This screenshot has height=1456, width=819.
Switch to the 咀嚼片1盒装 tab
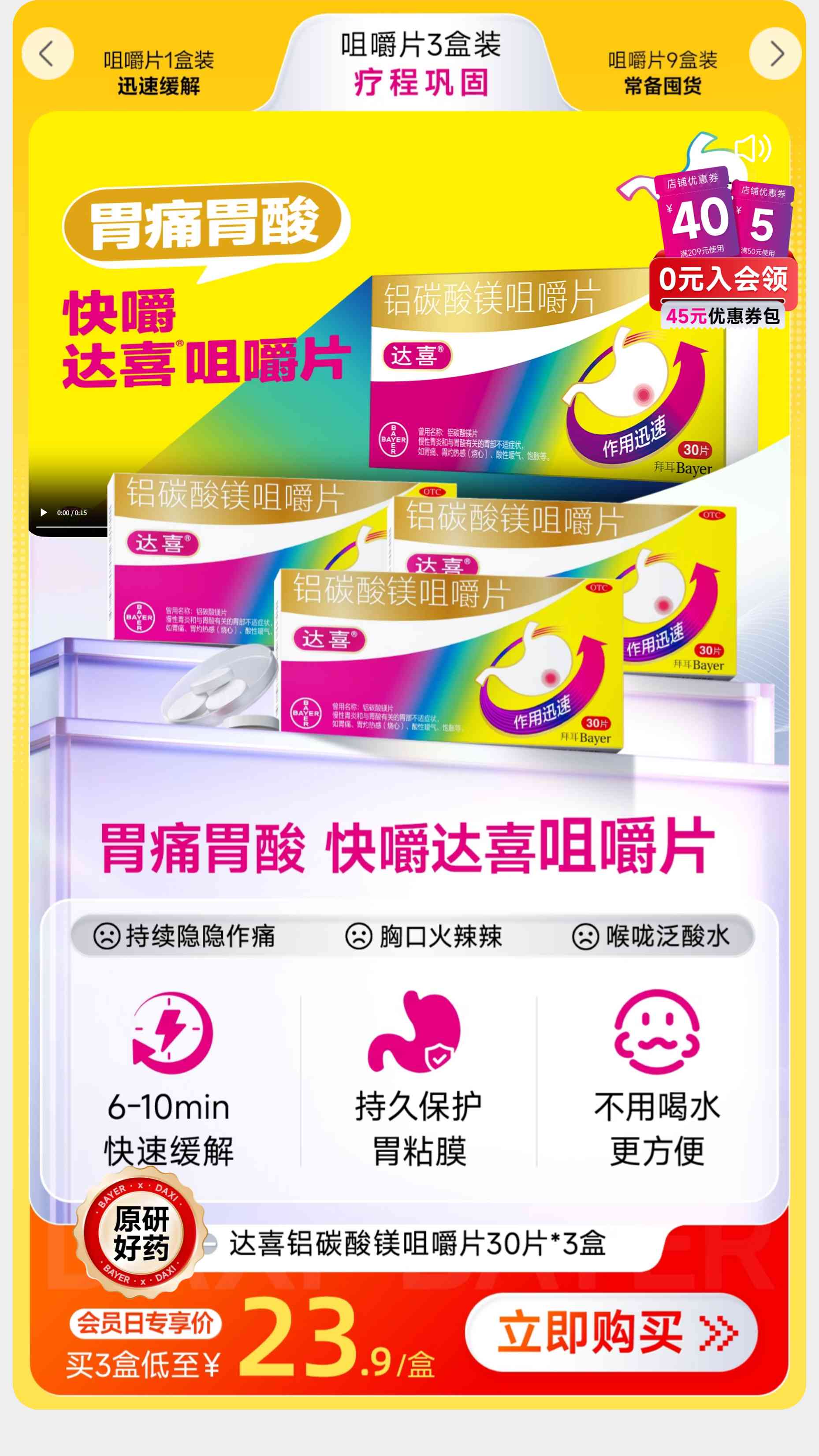159,73
